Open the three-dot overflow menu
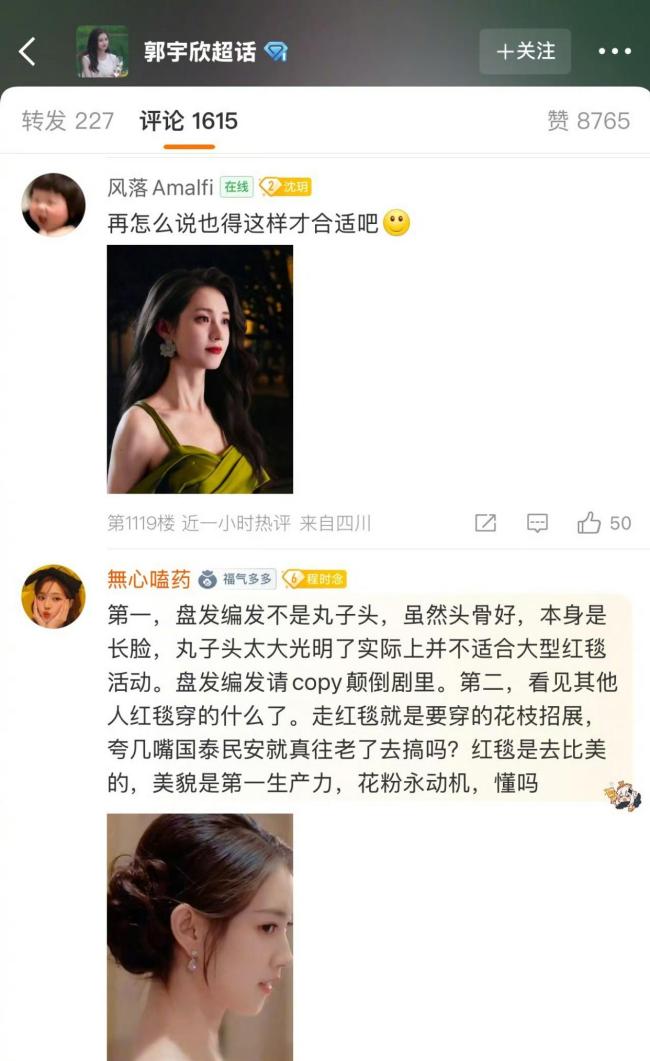 (x=615, y=52)
